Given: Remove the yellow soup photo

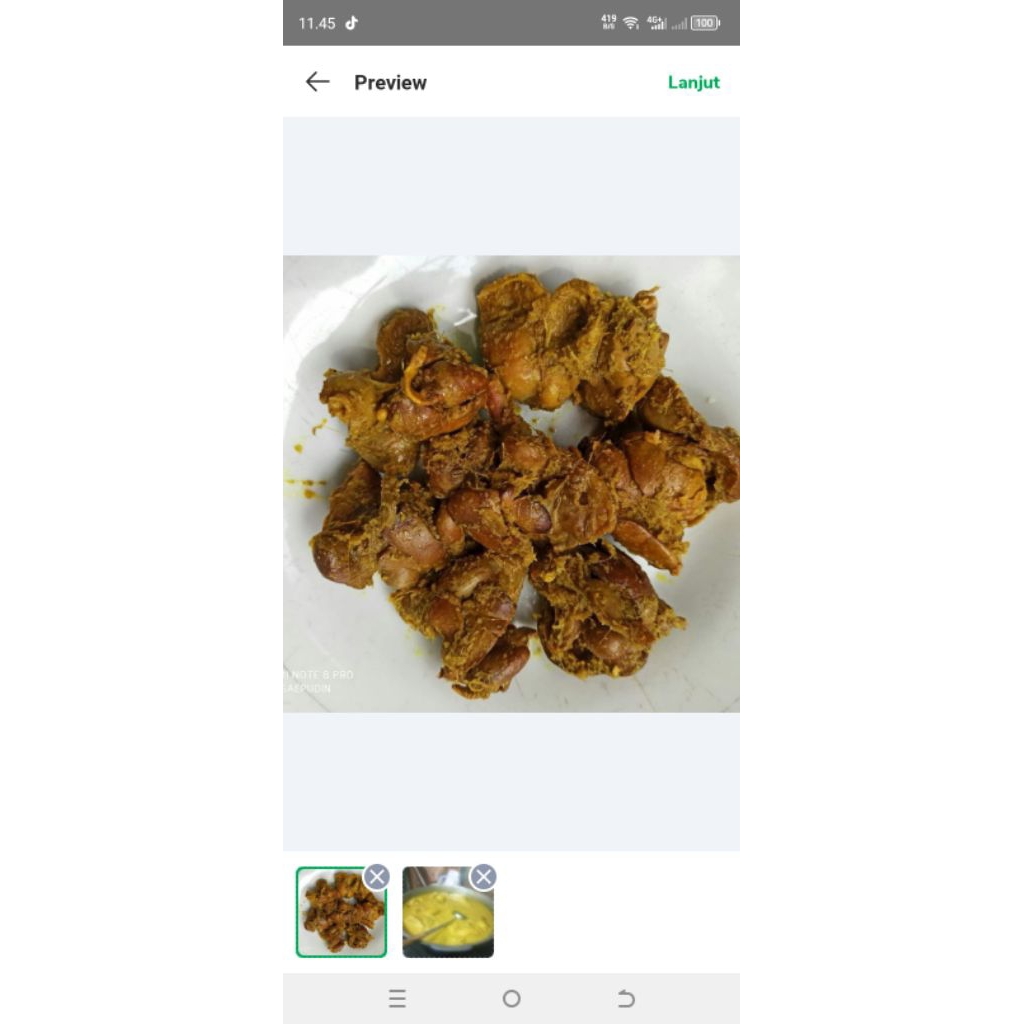Looking at the screenshot, I should click(483, 877).
